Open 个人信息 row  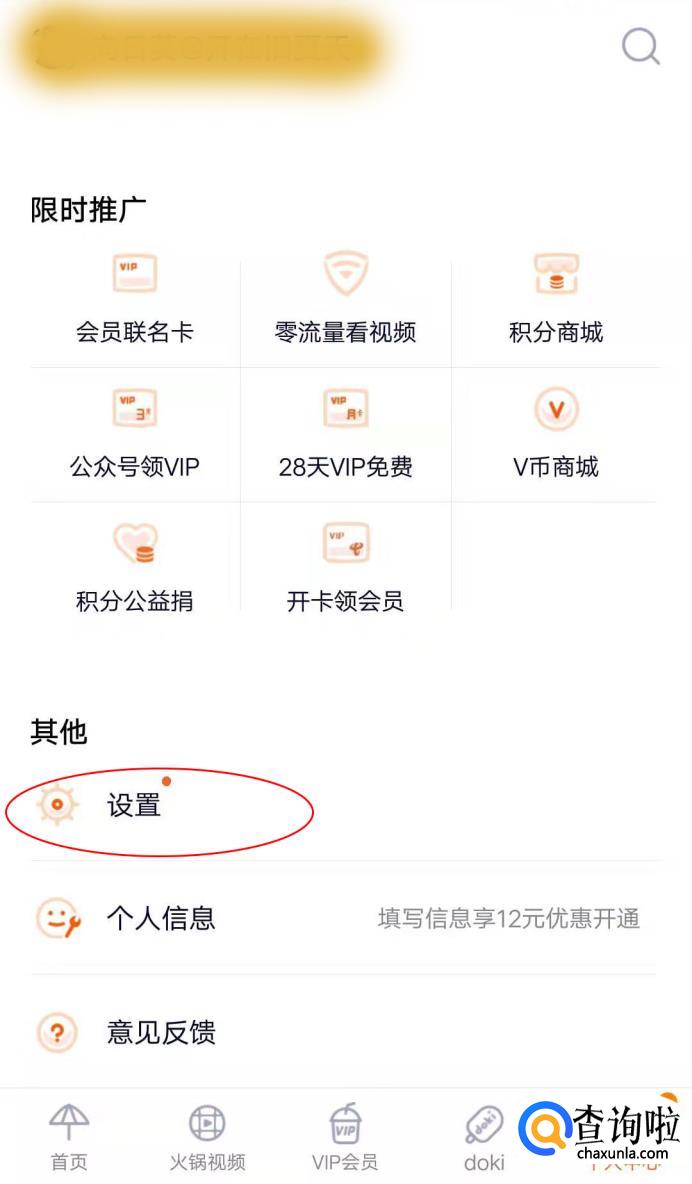tap(345, 918)
